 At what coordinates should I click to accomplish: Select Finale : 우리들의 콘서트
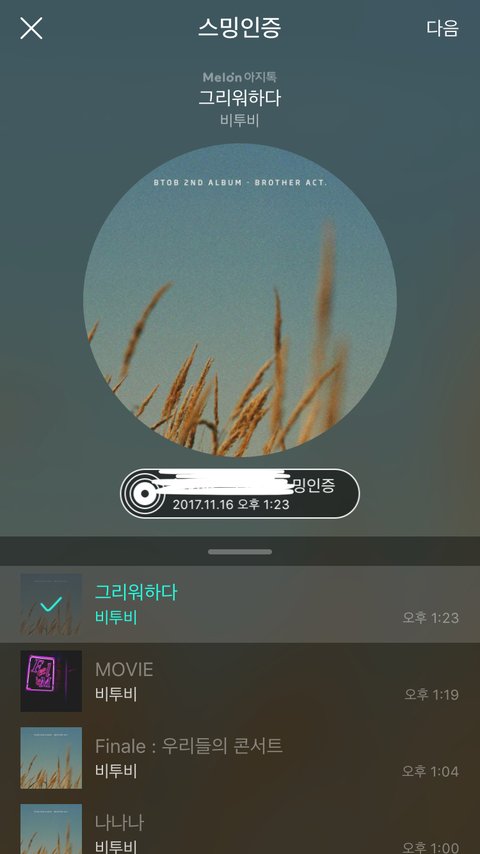click(240, 758)
